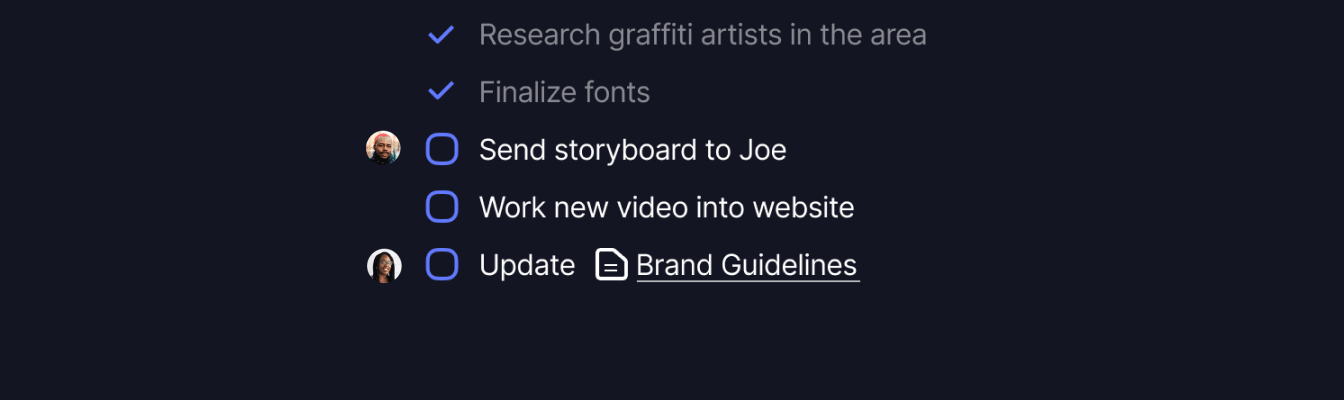
Task: Check off Send storyboard to Joe
Action: [442, 150]
